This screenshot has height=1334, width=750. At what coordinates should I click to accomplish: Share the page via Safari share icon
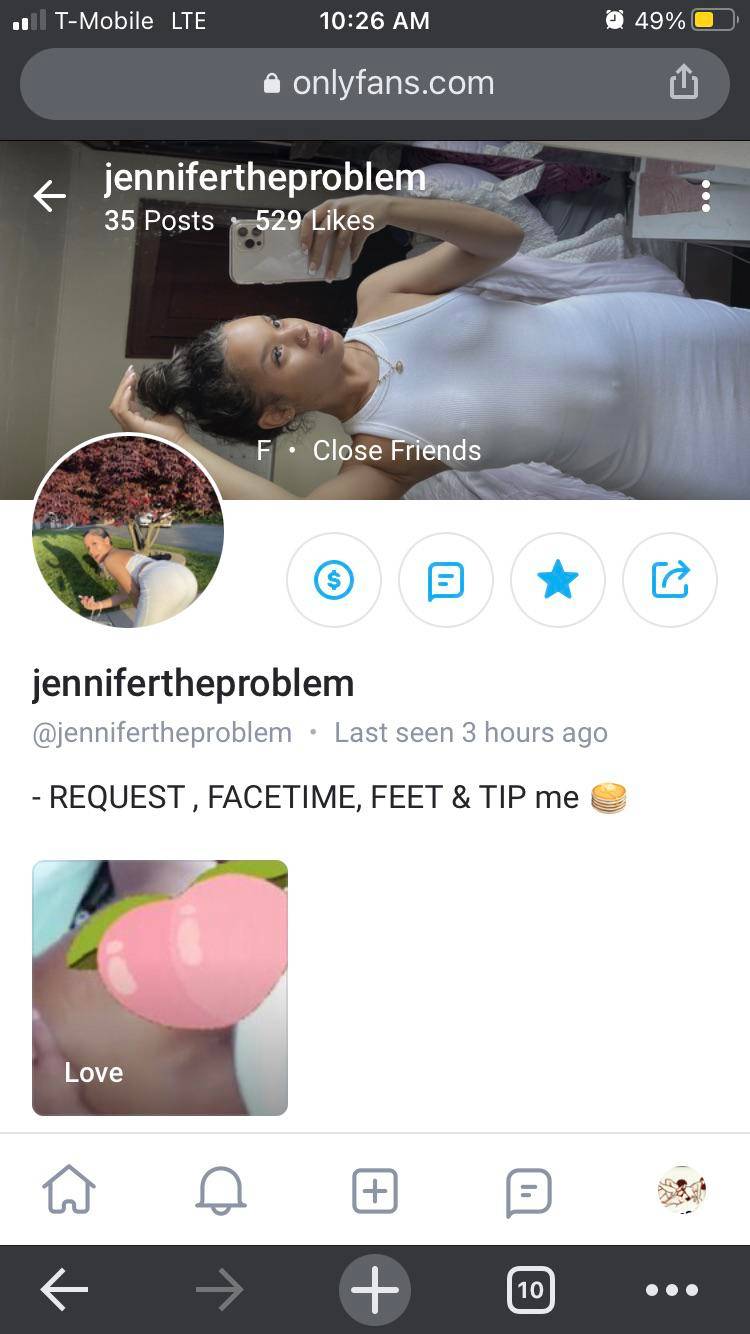coord(684,83)
